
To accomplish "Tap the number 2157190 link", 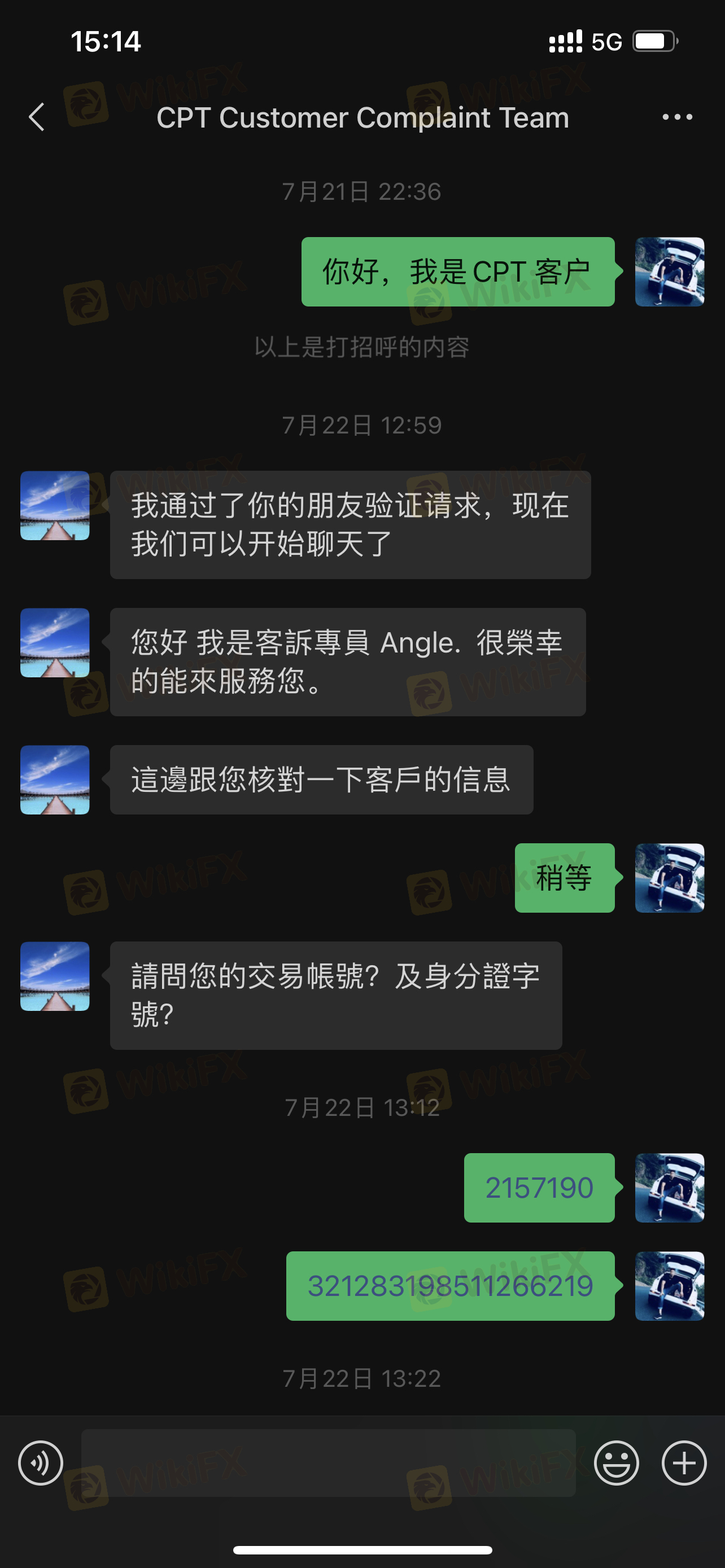I will coord(539,1188).
